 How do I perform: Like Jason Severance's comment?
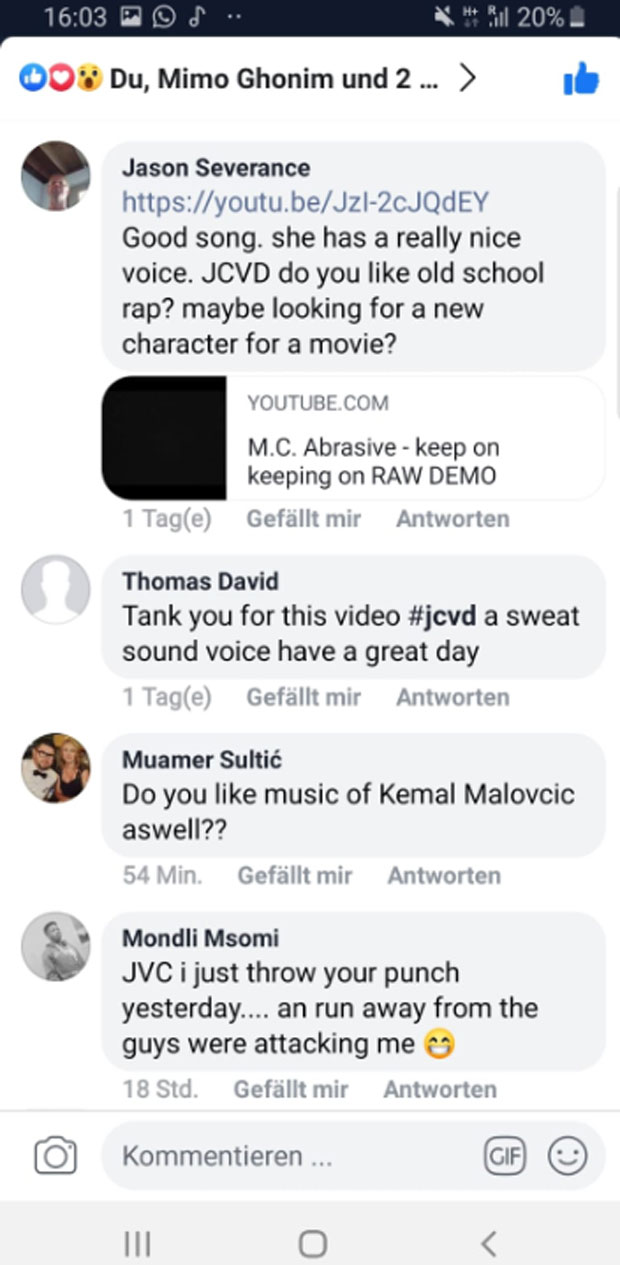(303, 519)
